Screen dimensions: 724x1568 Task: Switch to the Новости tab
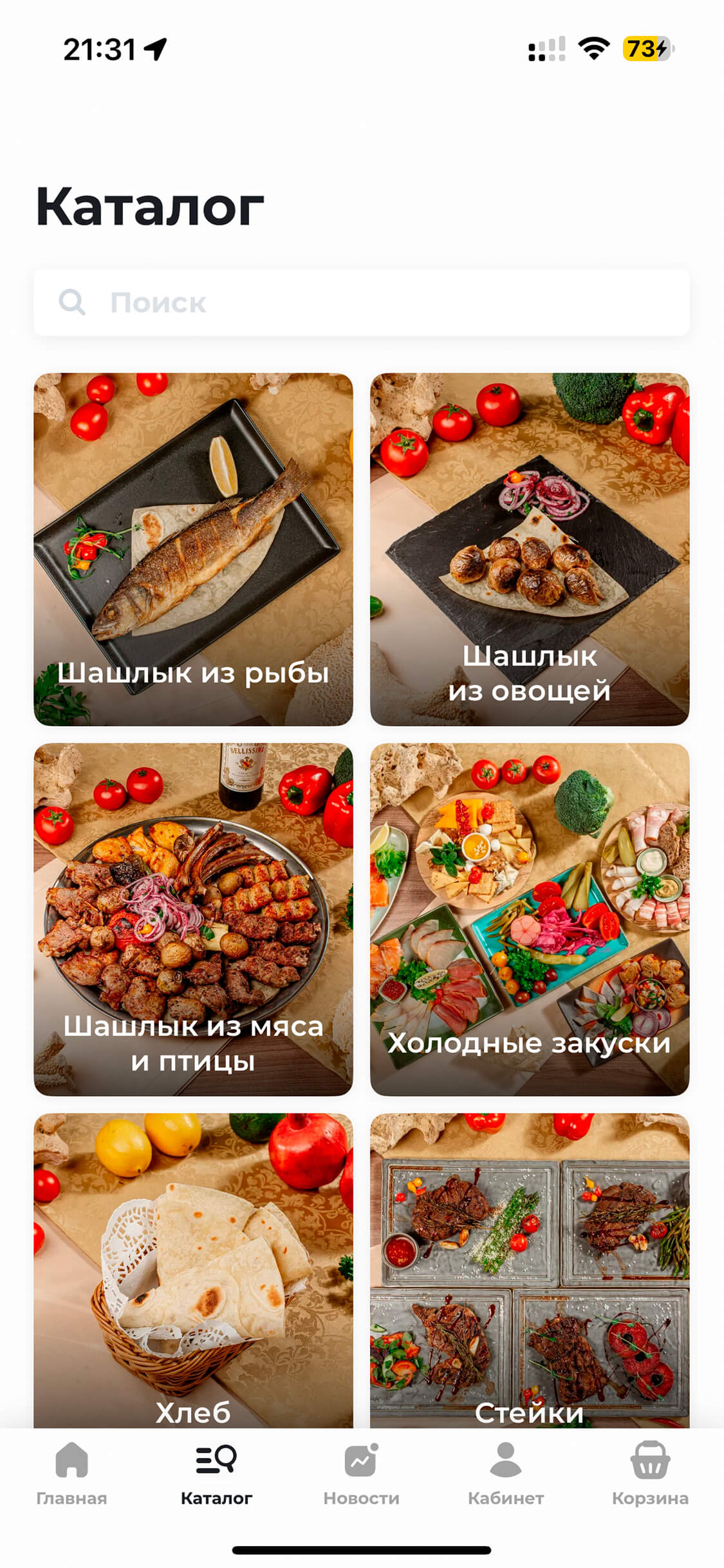[x=361, y=1474]
